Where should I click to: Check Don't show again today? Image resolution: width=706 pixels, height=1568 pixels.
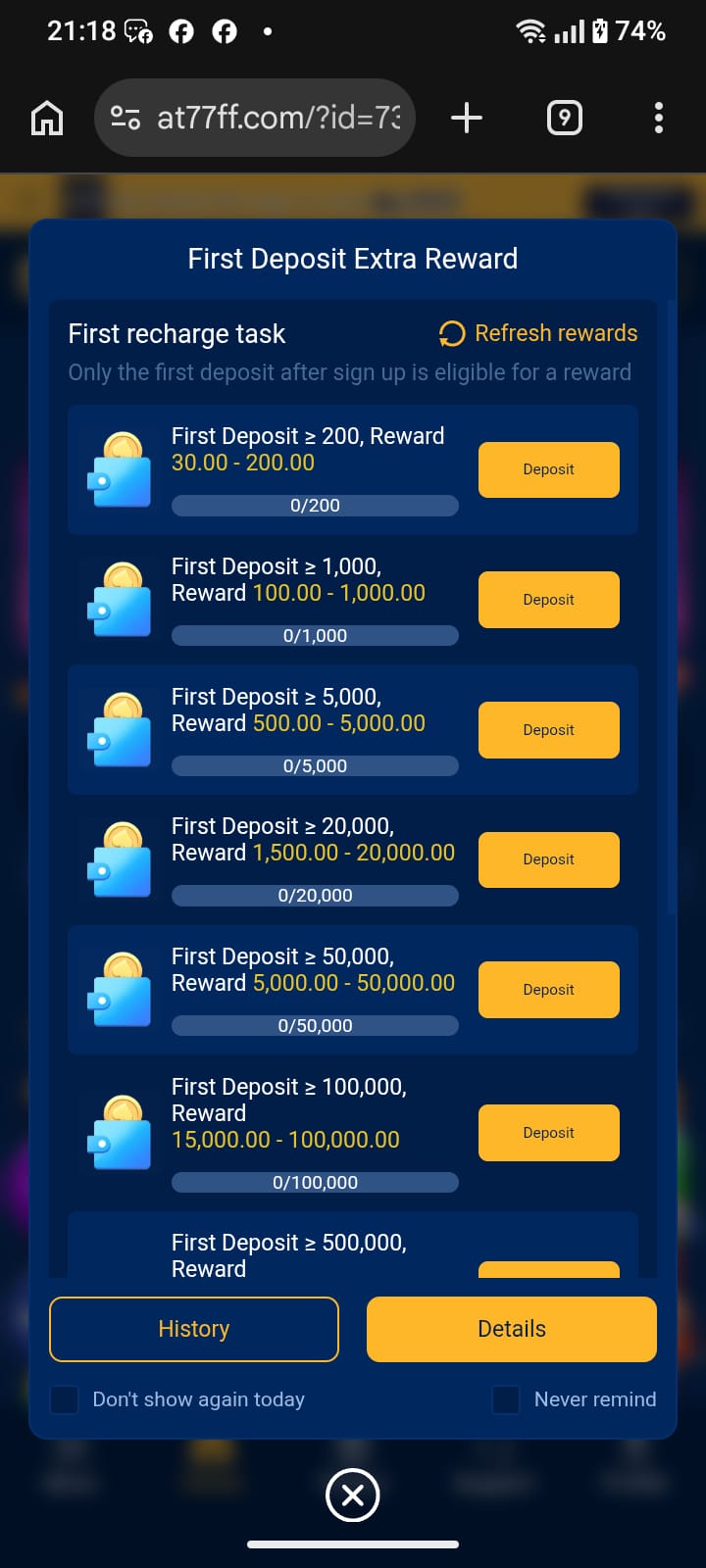point(65,1399)
